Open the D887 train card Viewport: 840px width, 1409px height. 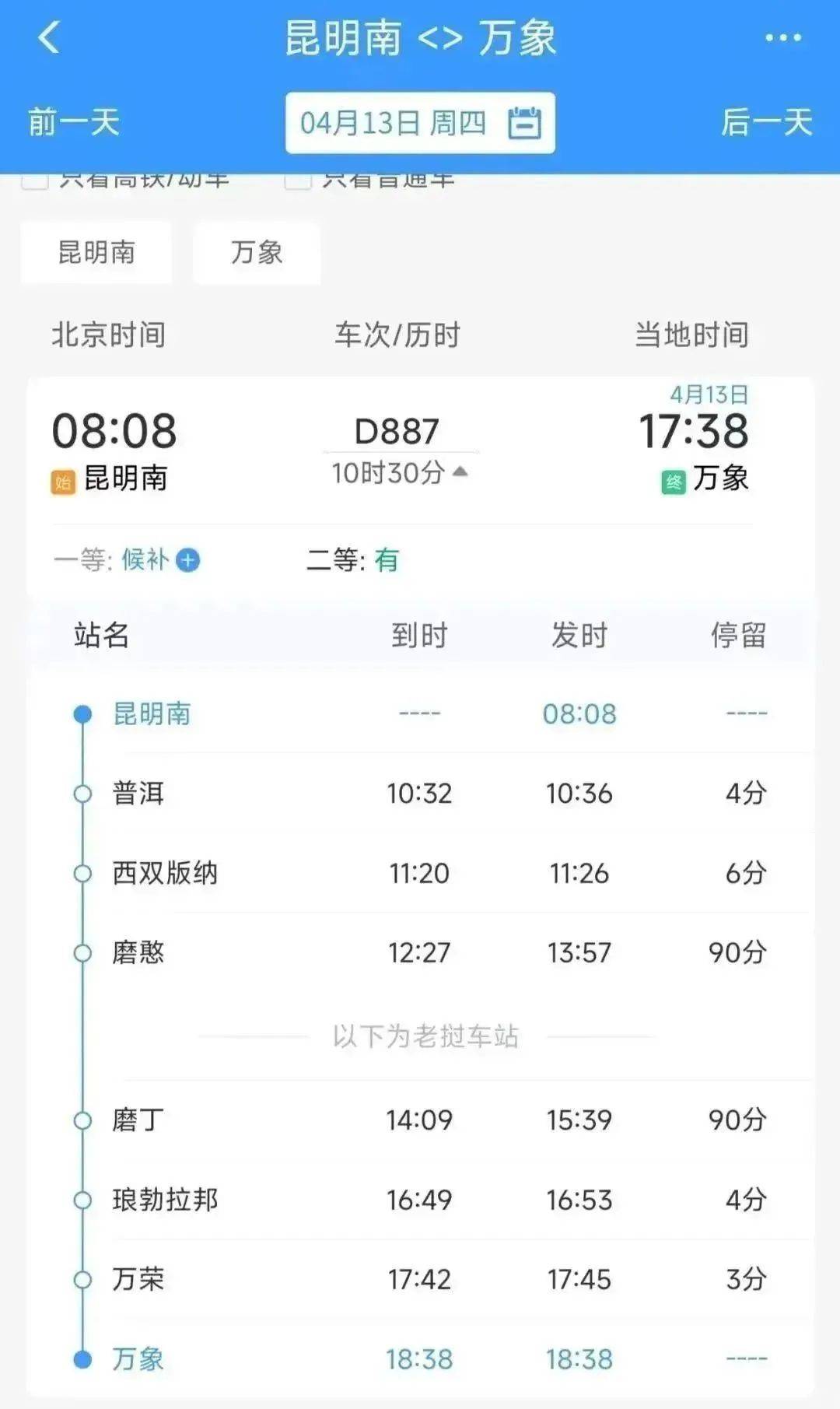pos(397,431)
